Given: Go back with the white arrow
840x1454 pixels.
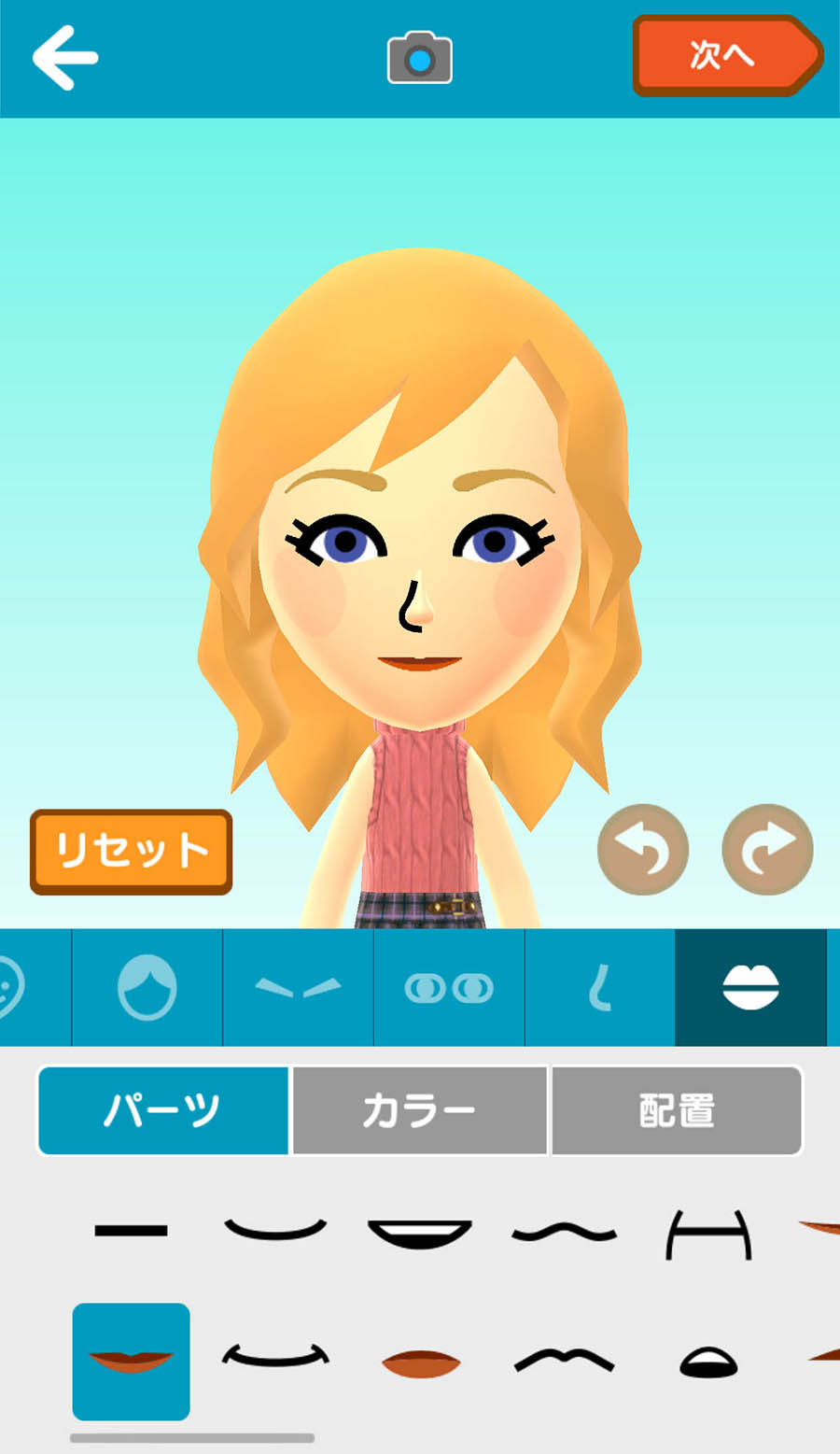Looking at the screenshot, I should coord(65,58).
